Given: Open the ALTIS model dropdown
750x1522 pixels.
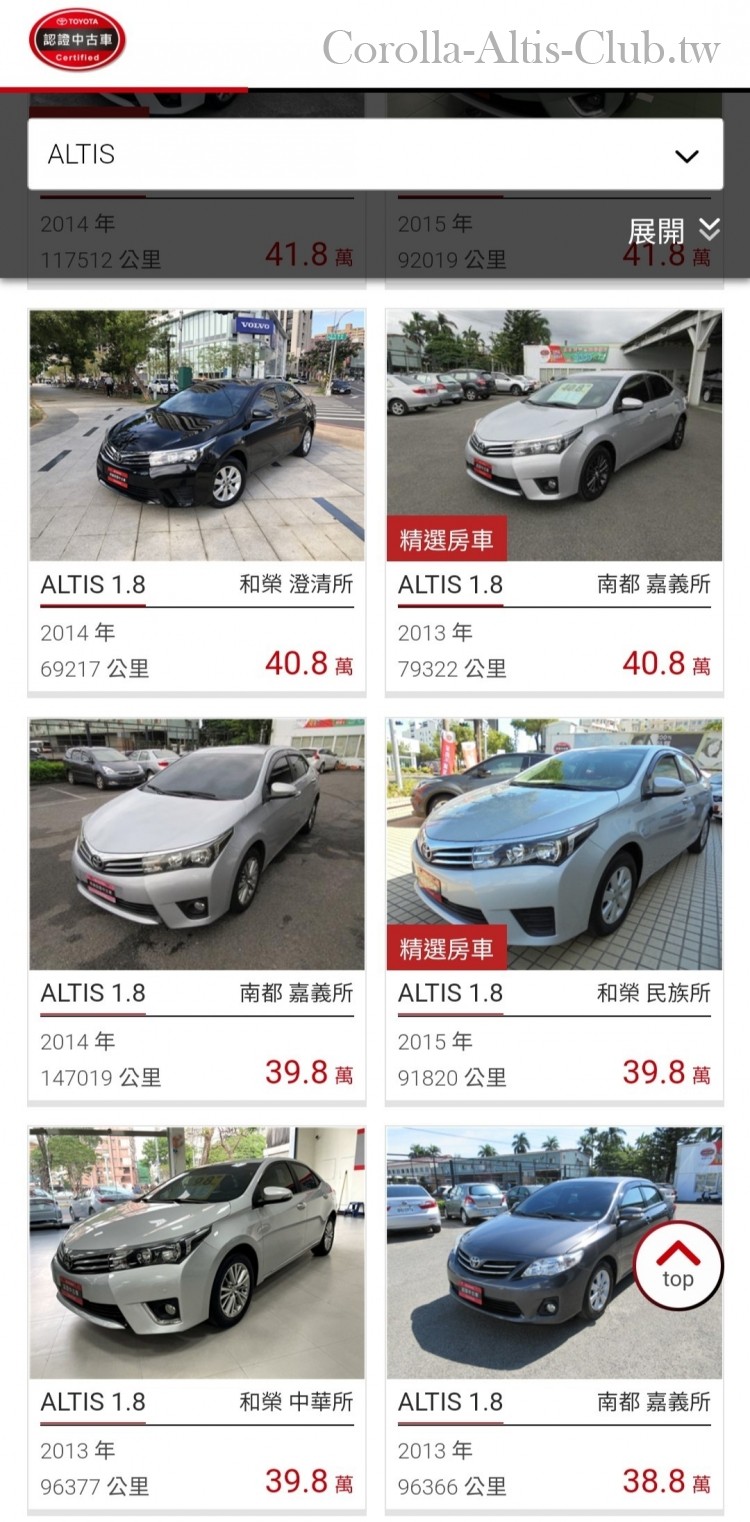Looking at the screenshot, I should click(375, 155).
